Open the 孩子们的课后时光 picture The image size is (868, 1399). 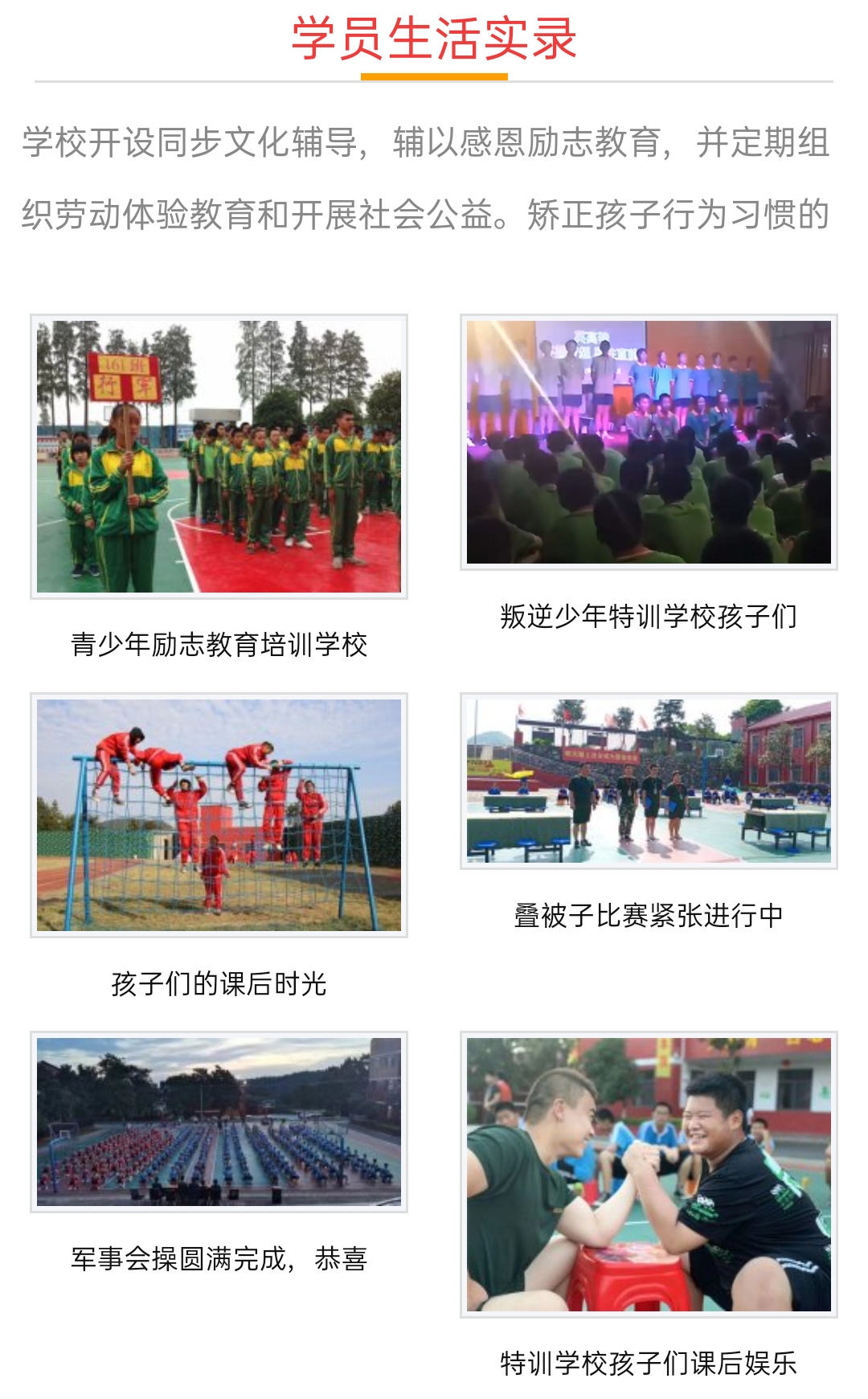point(219,814)
